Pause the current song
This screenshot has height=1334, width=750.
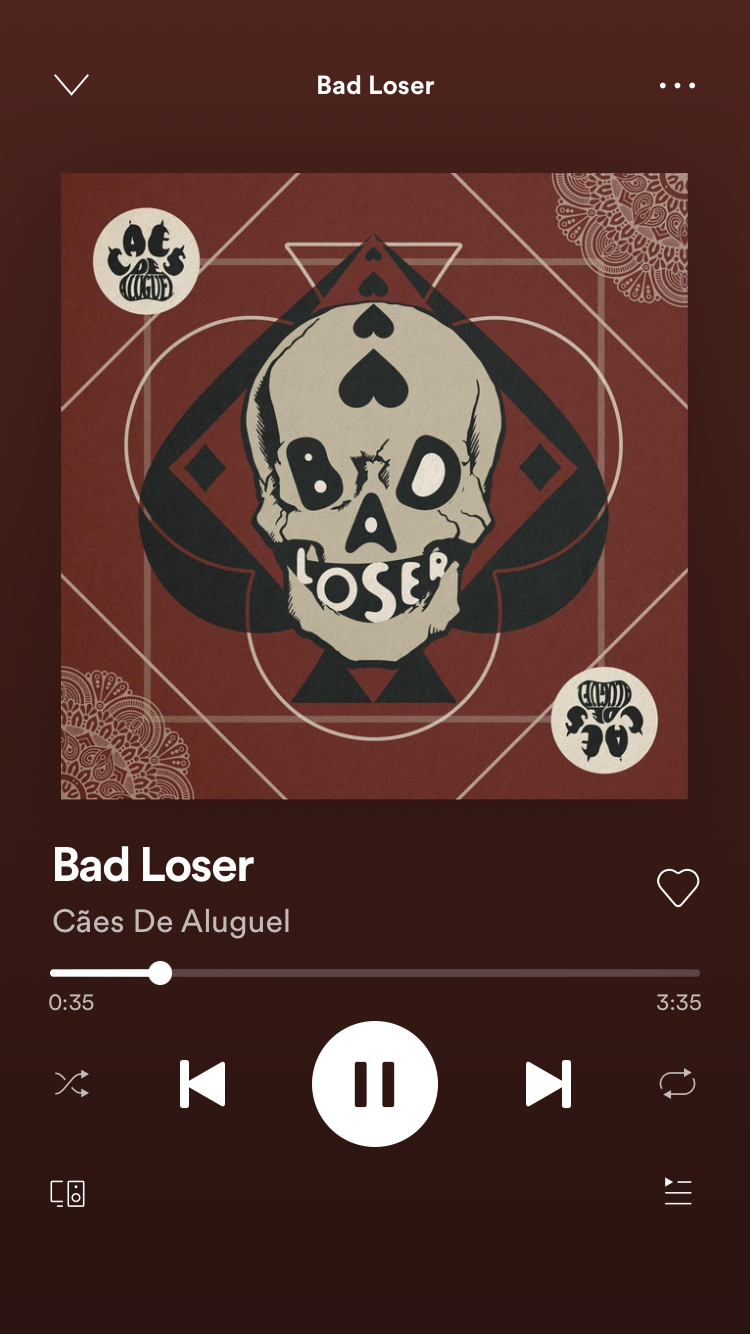point(375,1084)
